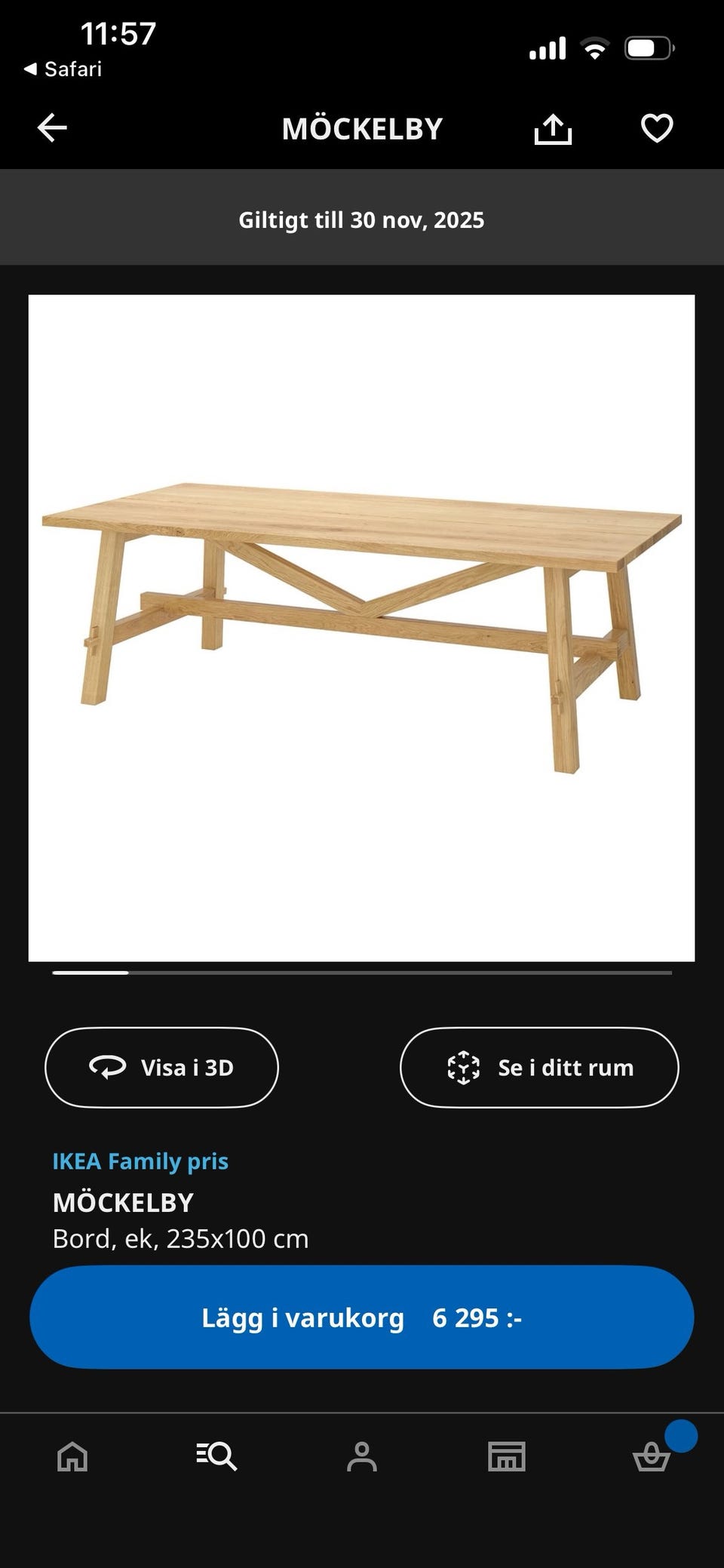The width and height of the screenshot is (724, 1568).
Task: Open IKEA Family pris link
Action: 140,1161
